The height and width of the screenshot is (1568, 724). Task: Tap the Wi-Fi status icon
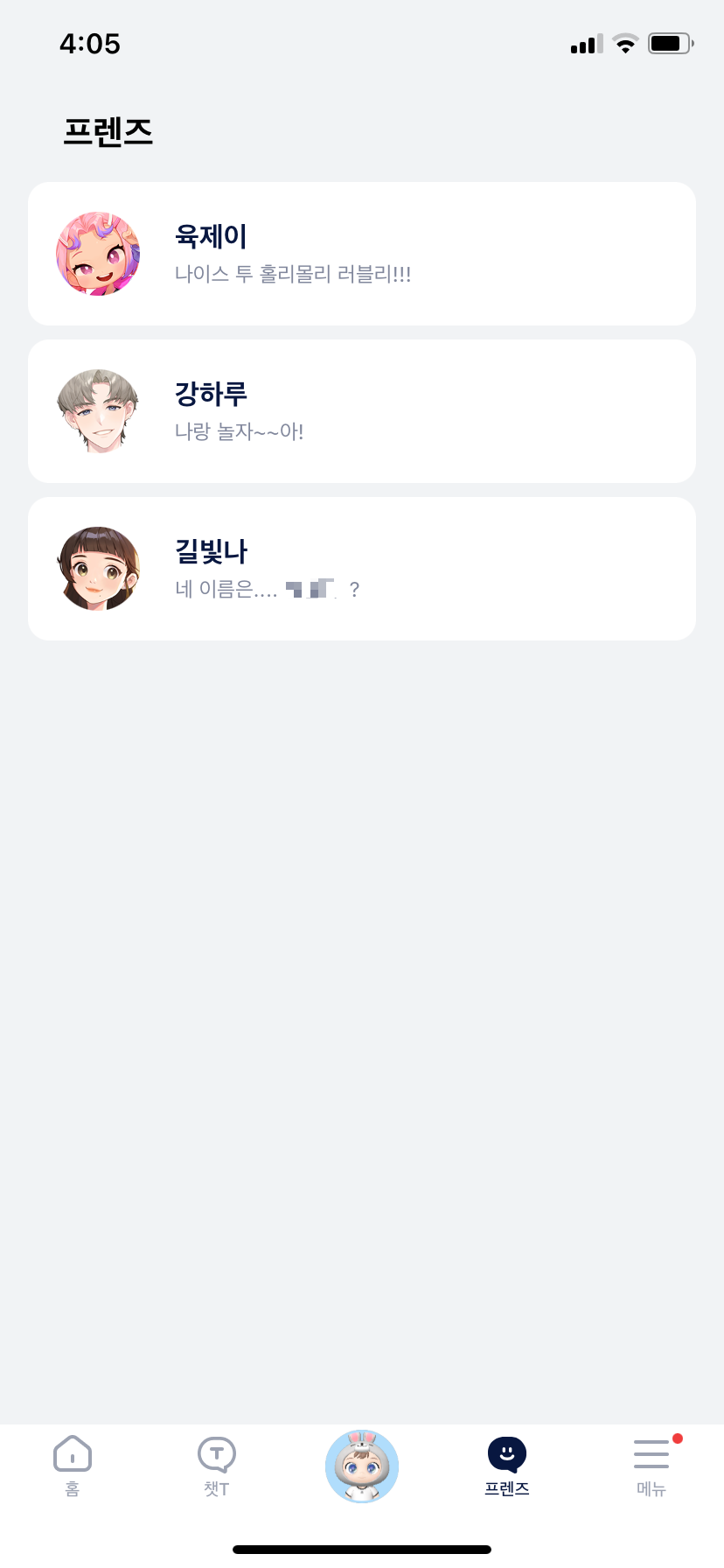(x=624, y=42)
